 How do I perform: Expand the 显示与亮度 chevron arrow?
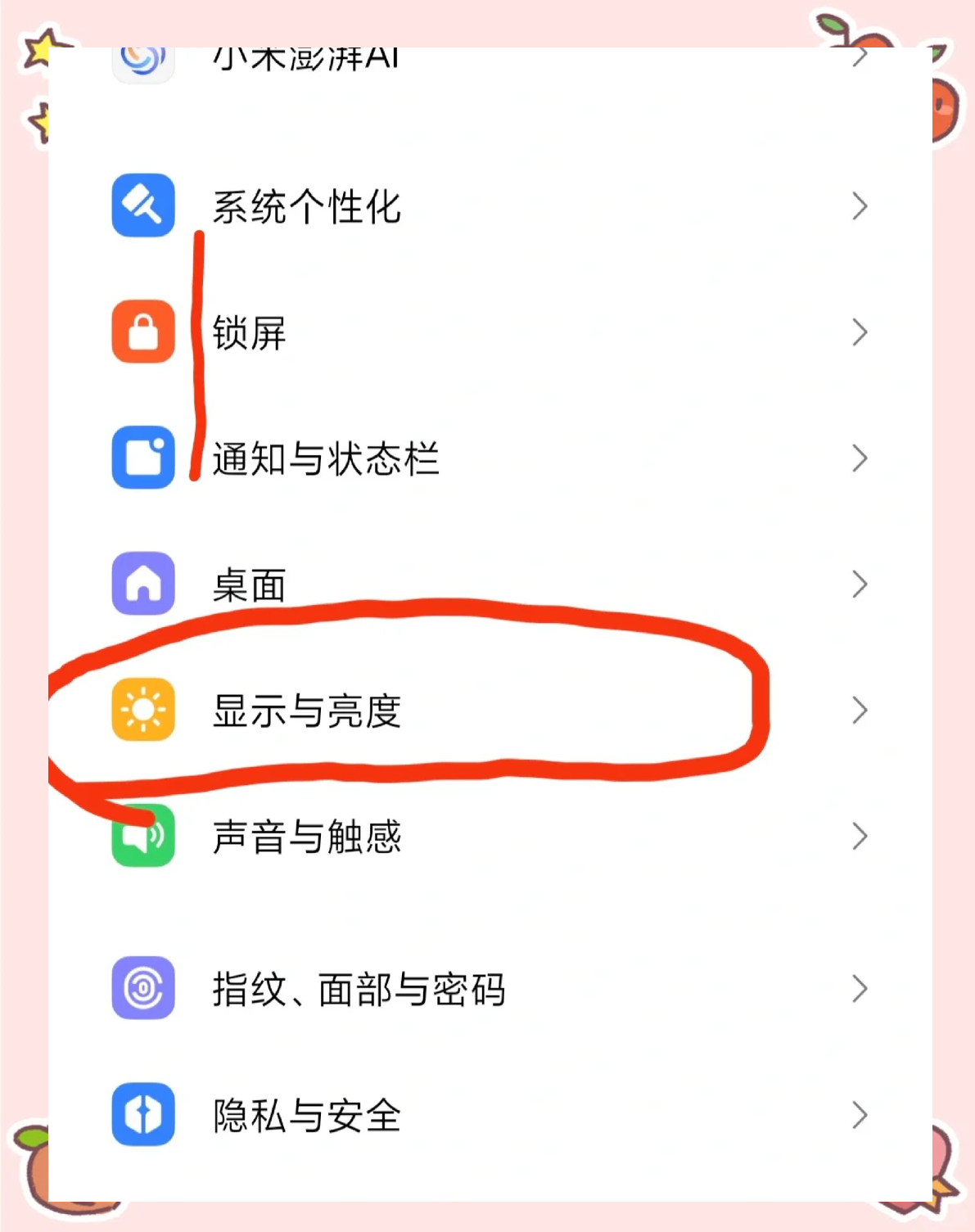tap(860, 709)
